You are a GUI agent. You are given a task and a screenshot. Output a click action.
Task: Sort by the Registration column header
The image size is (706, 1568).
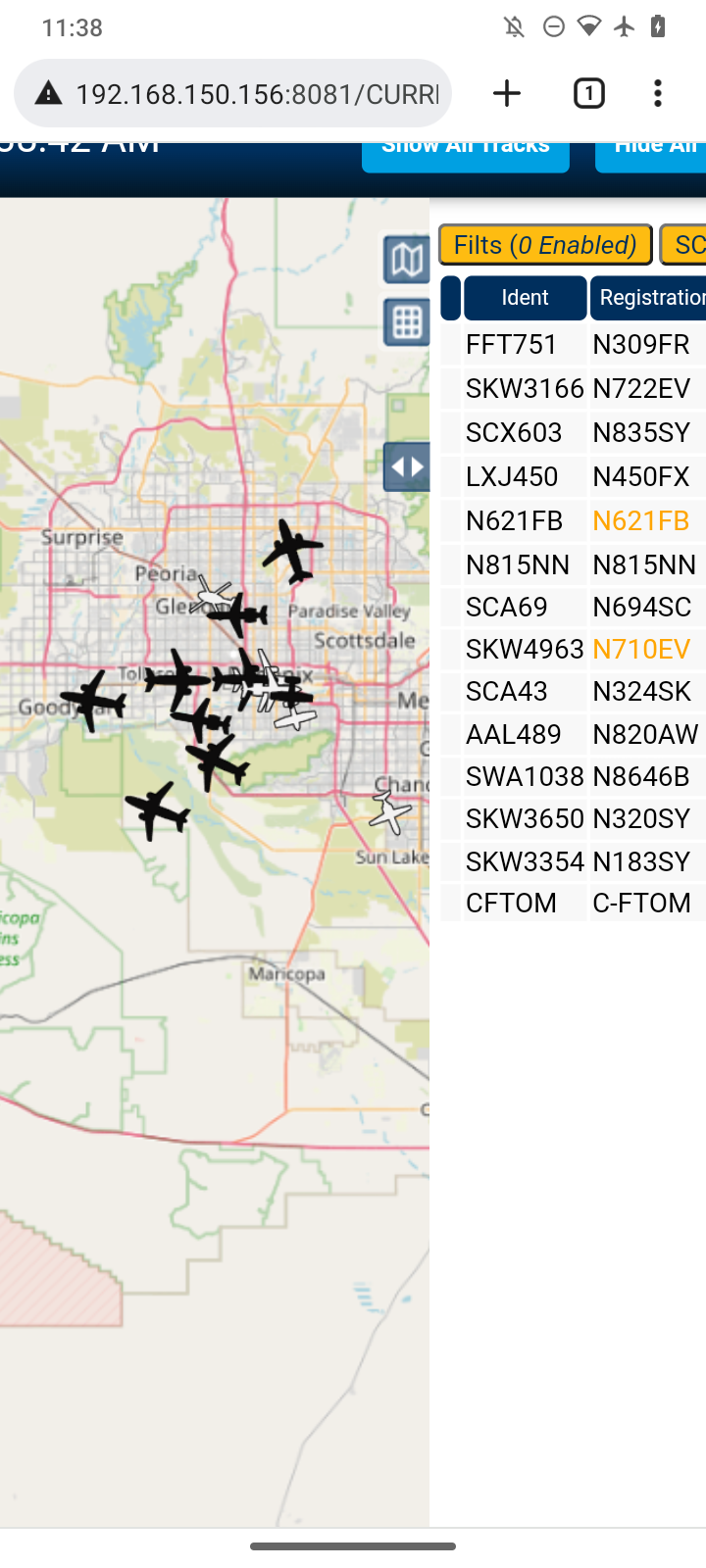click(x=648, y=298)
